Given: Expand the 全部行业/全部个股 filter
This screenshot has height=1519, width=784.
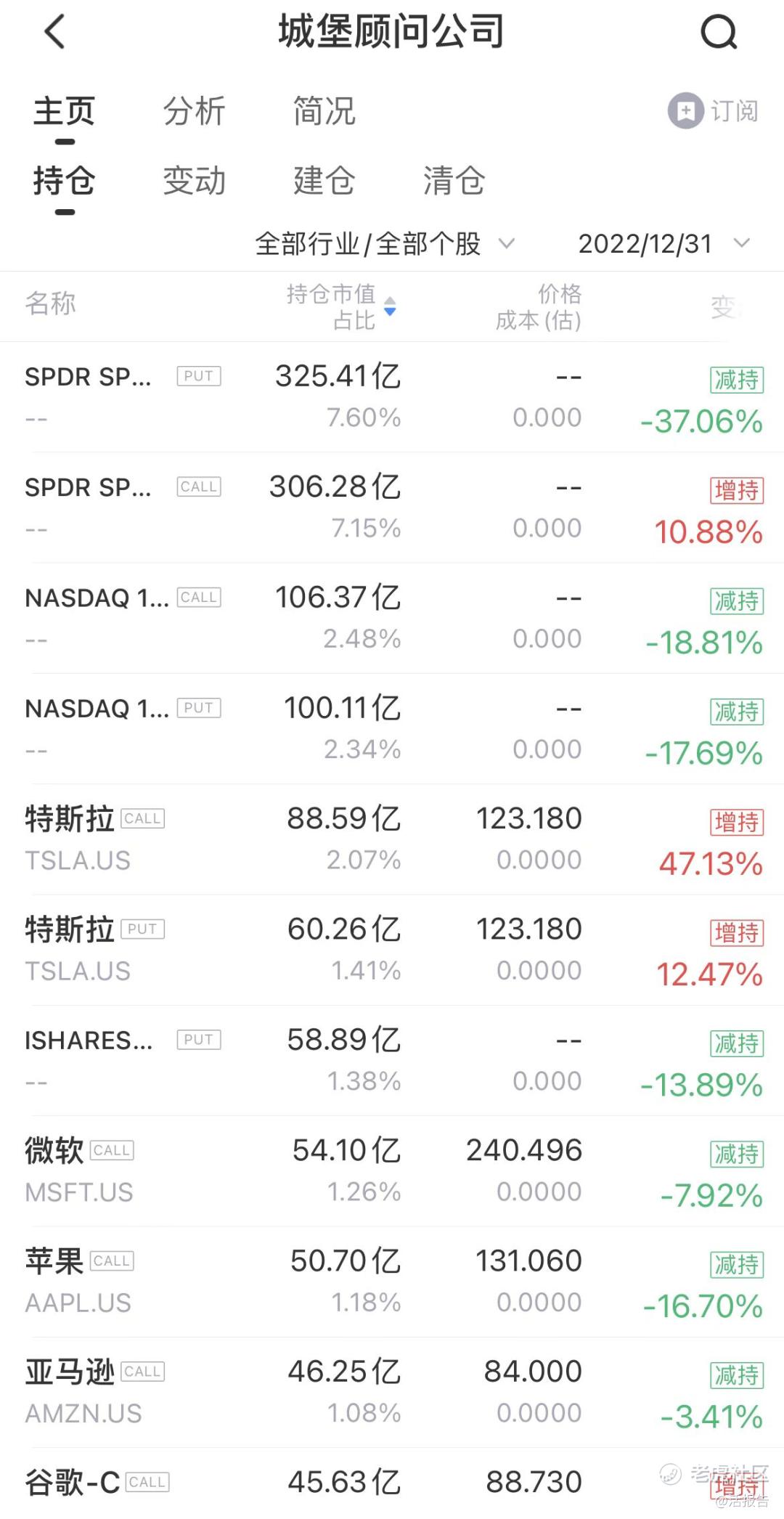Looking at the screenshot, I should click(x=385, y=244).
